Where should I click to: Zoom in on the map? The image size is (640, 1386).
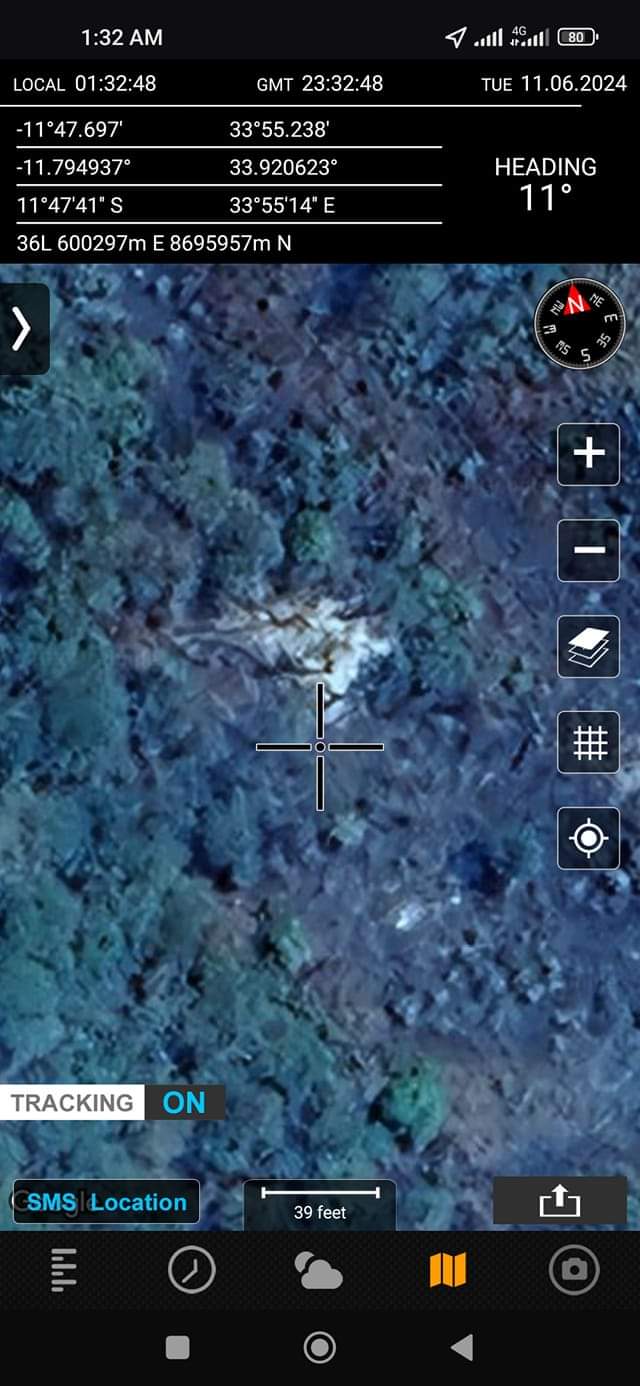pyautogui.click(x=588, y=454)
